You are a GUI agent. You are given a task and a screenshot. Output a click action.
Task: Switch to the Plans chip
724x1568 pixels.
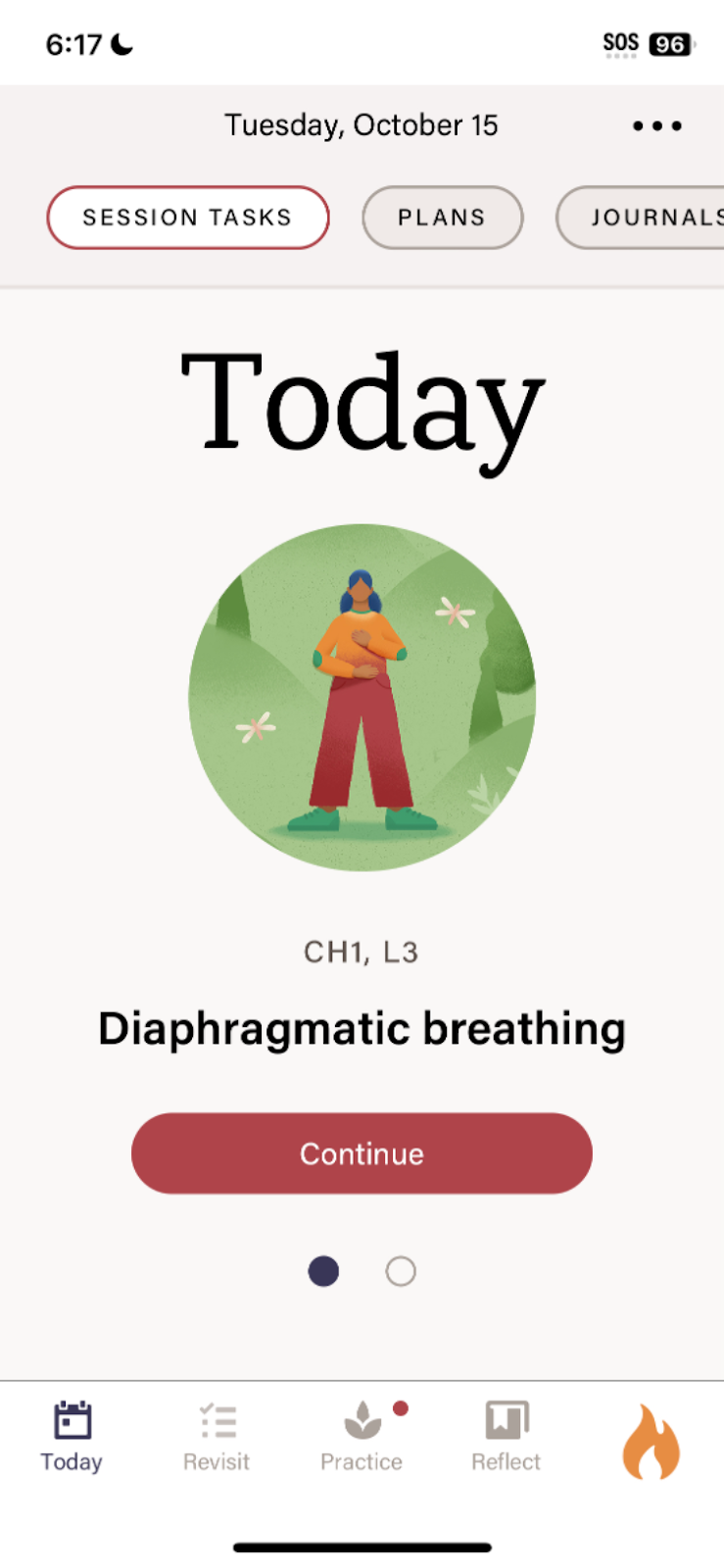coord(442,218)
